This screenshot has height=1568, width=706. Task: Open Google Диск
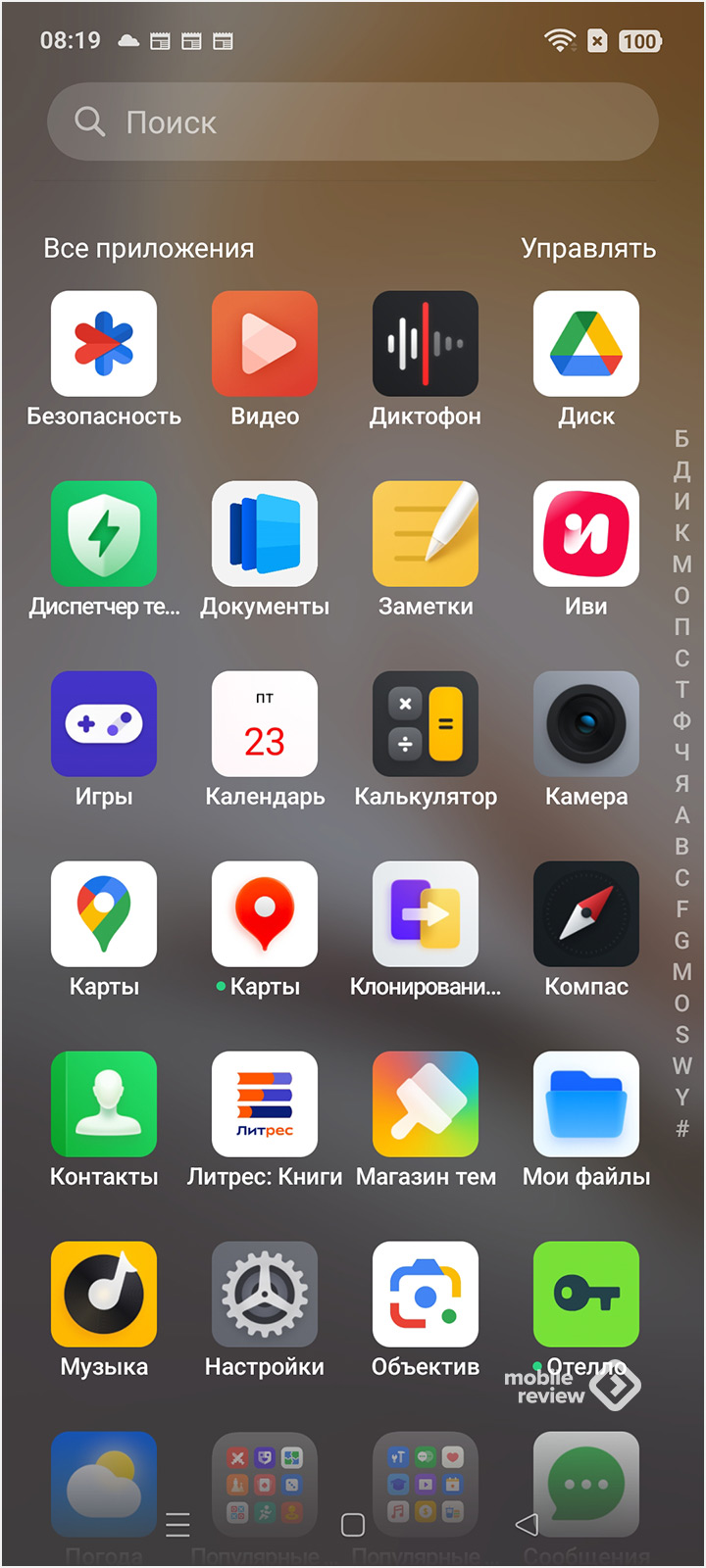click(586, 345)
